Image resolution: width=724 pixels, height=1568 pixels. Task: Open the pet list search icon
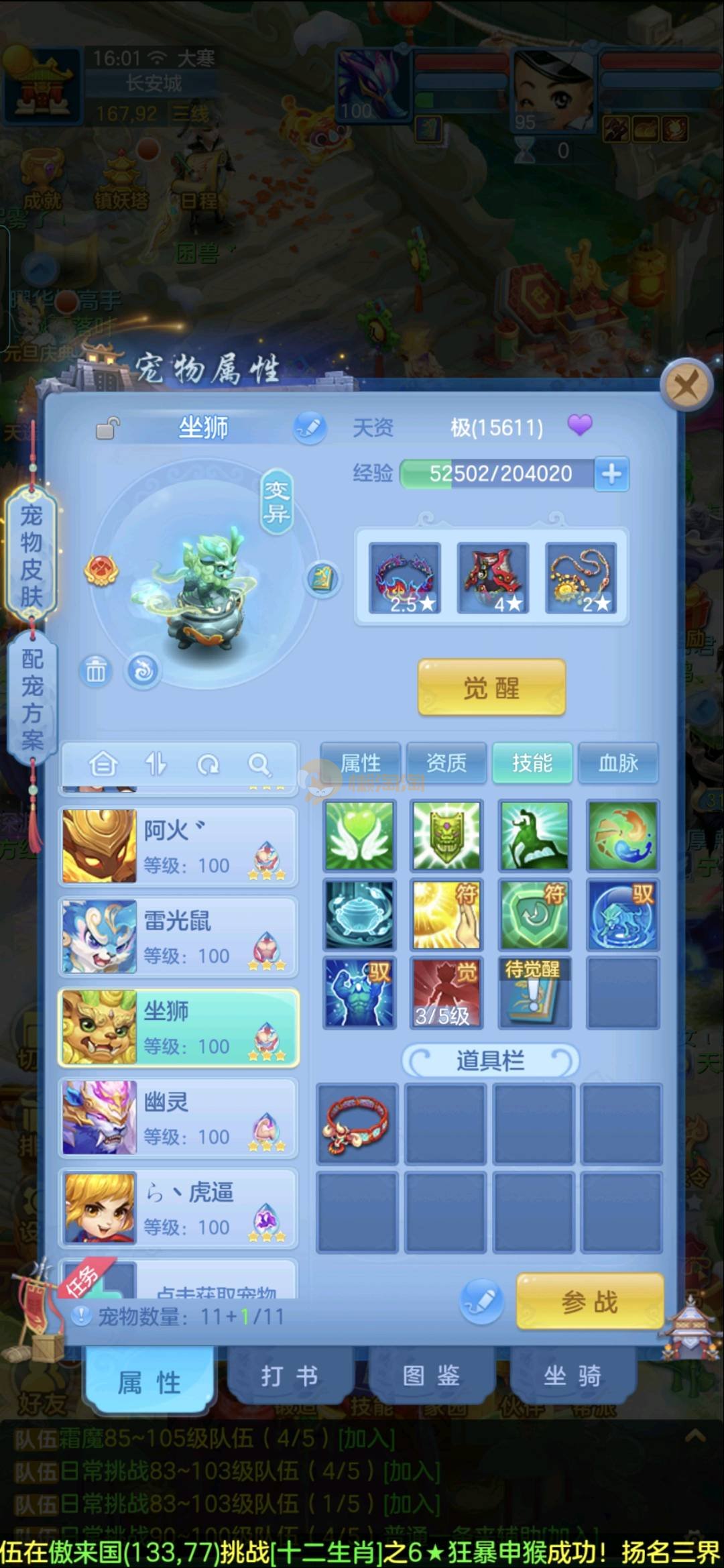(259, 764)
